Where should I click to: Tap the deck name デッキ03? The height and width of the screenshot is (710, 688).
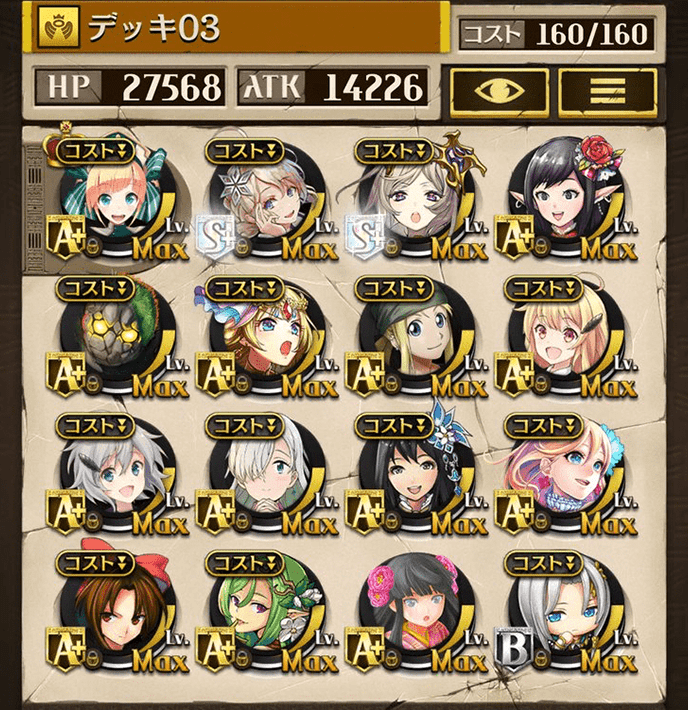[x=155, y=27]
